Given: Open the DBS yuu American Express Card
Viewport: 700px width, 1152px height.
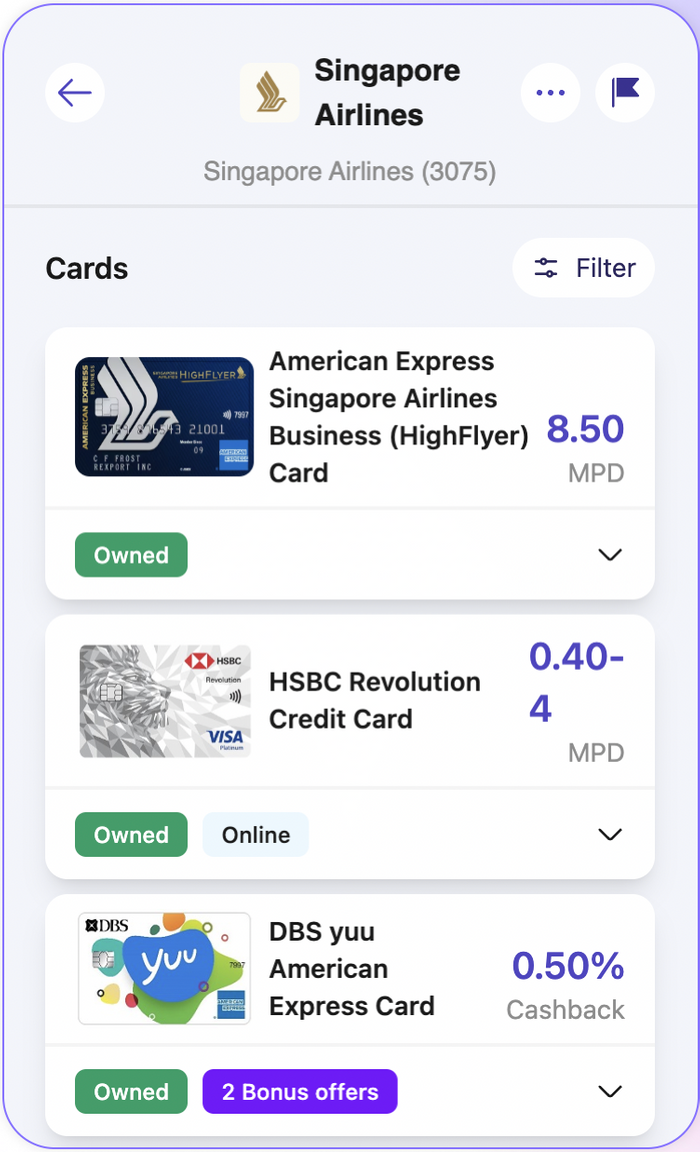Looking at the screenshot, I should (x=350, y=969).
